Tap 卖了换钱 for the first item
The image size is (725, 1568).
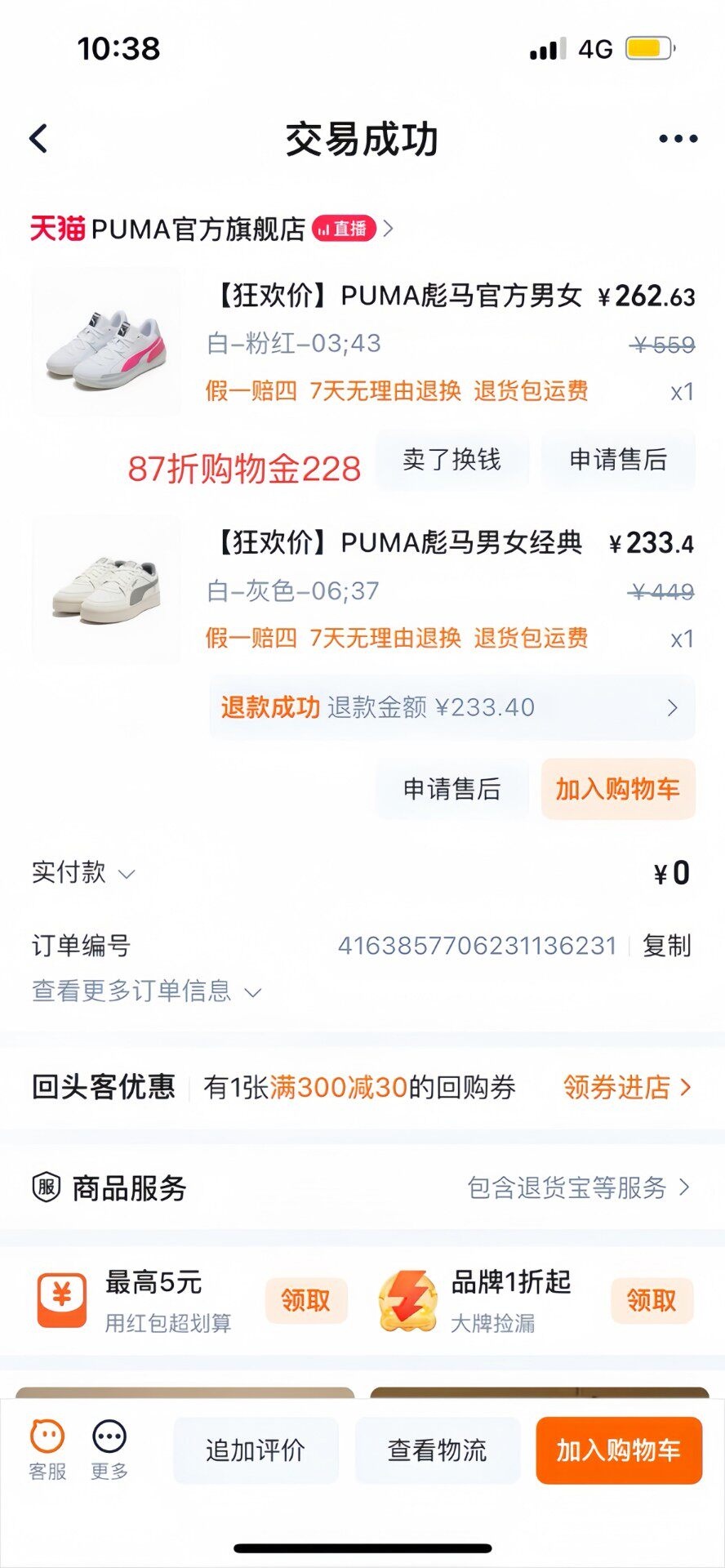pos(451,460)
